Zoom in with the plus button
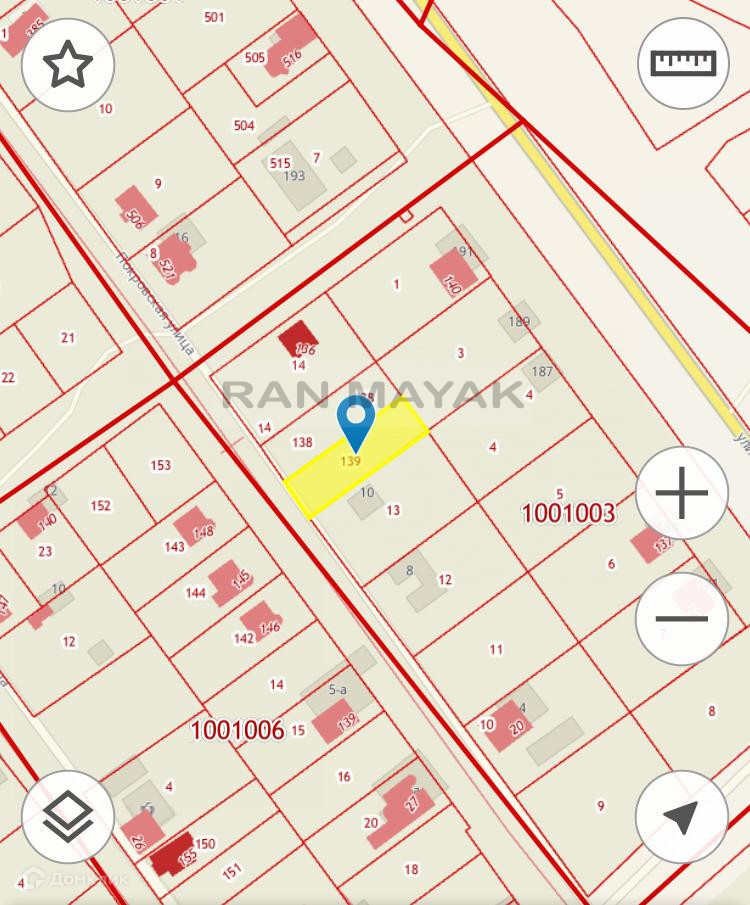This screenshot has width=750, height=905. pos(682,493)
